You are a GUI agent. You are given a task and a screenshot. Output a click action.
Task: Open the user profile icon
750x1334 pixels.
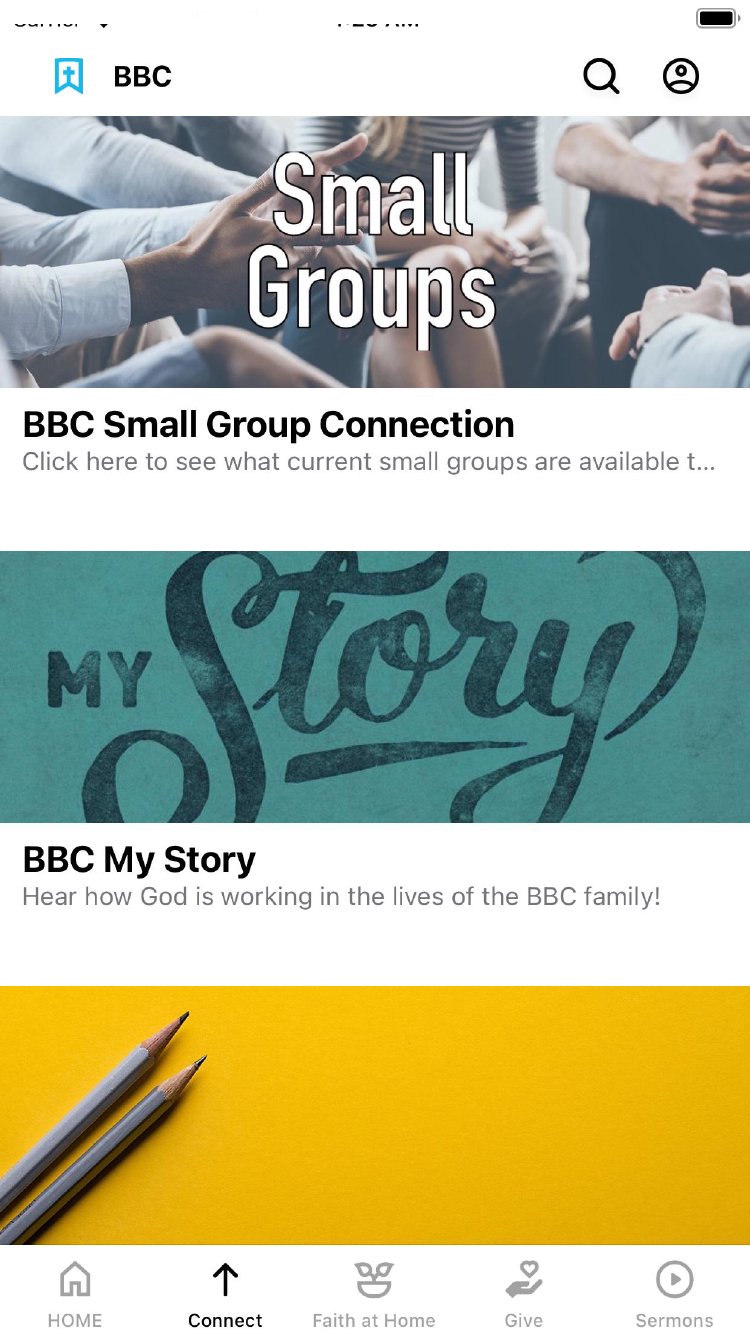point(681,76)
